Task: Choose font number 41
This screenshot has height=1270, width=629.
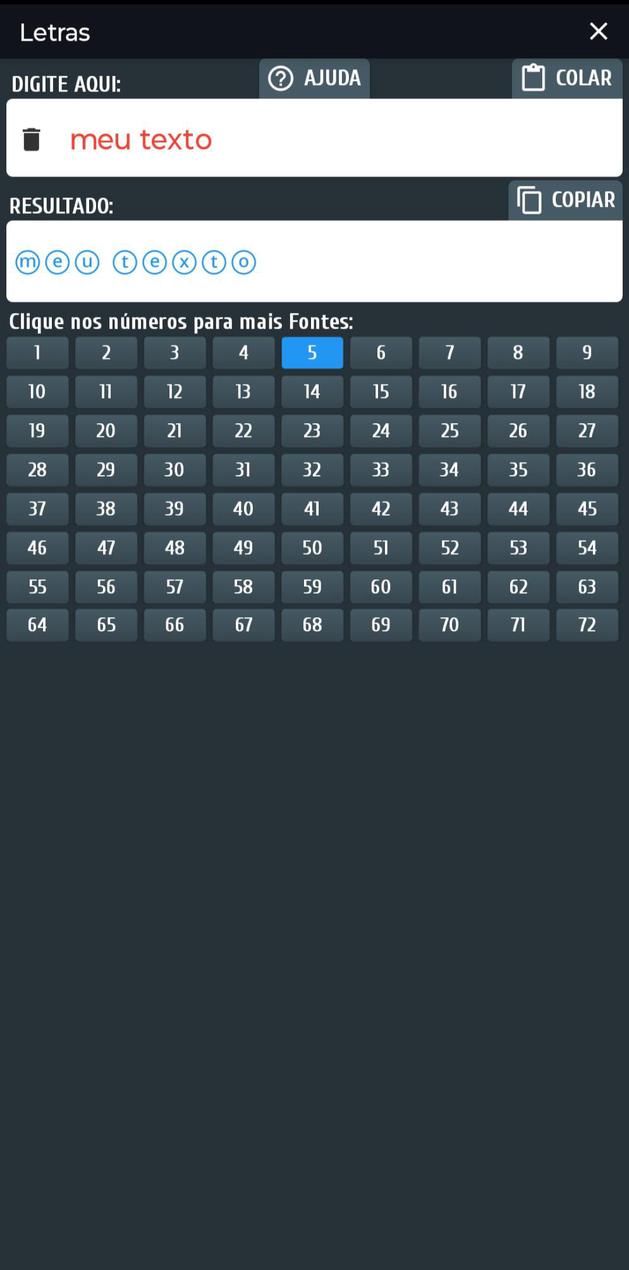Action: [x=312, y=508]
